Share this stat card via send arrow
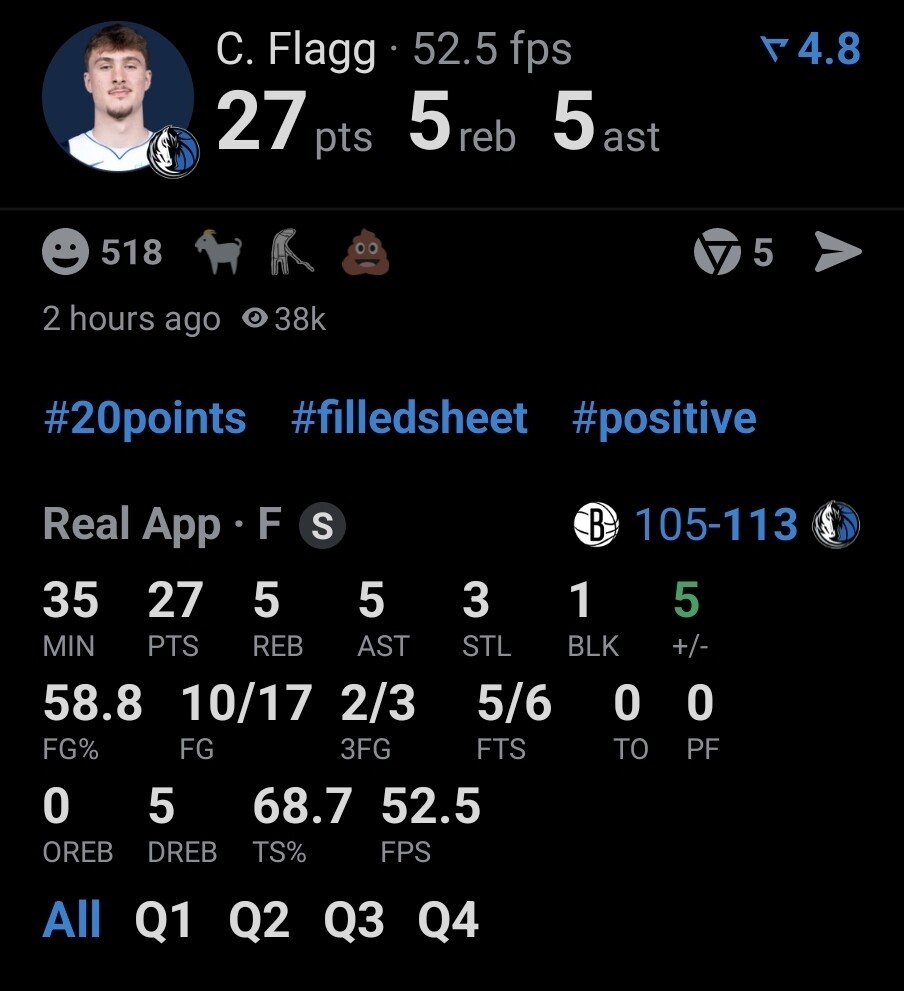 837,252
